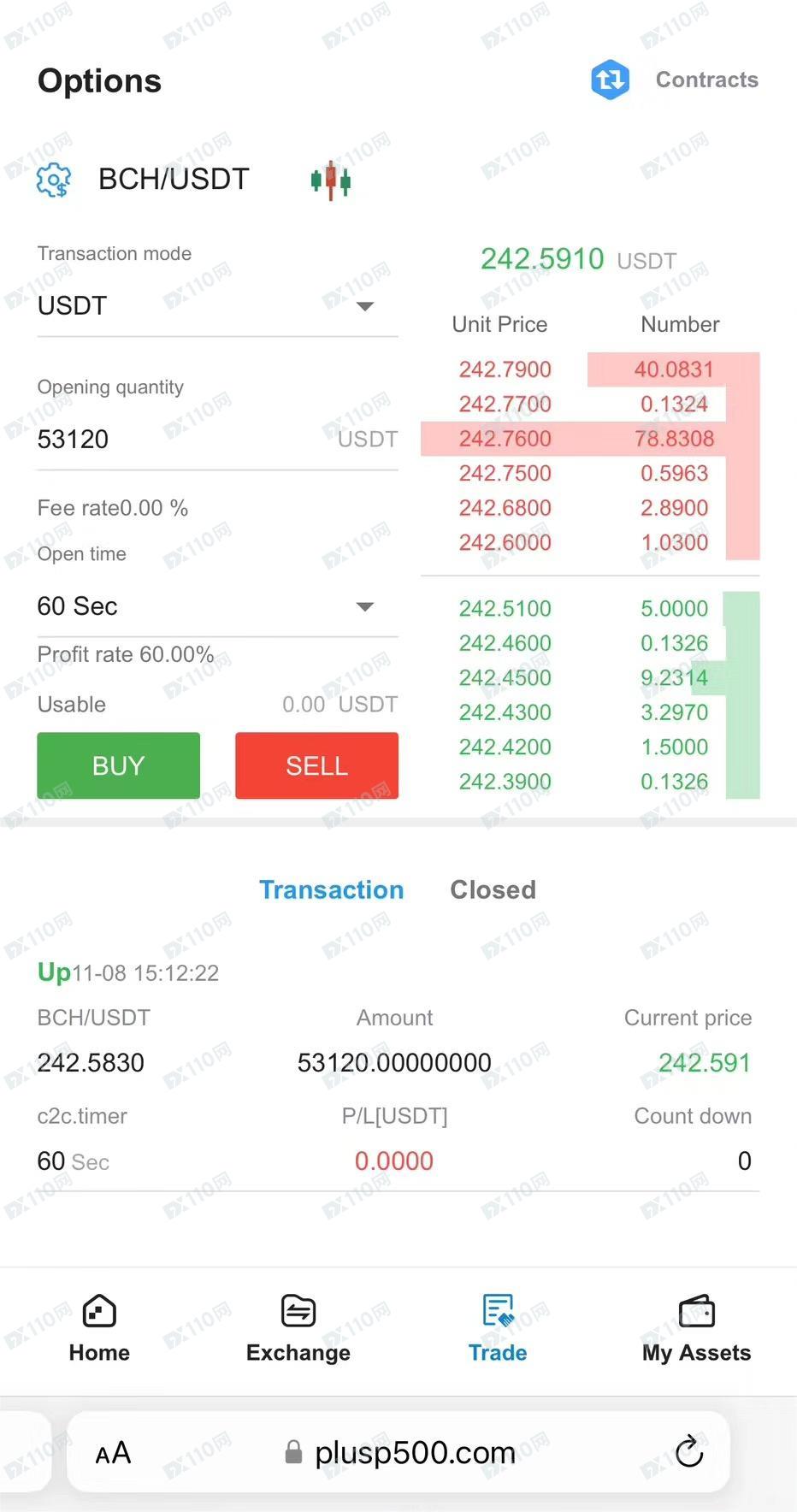Show the Transaction tab
Viewport: 797px width, 1512px height.
pos(331,890)
